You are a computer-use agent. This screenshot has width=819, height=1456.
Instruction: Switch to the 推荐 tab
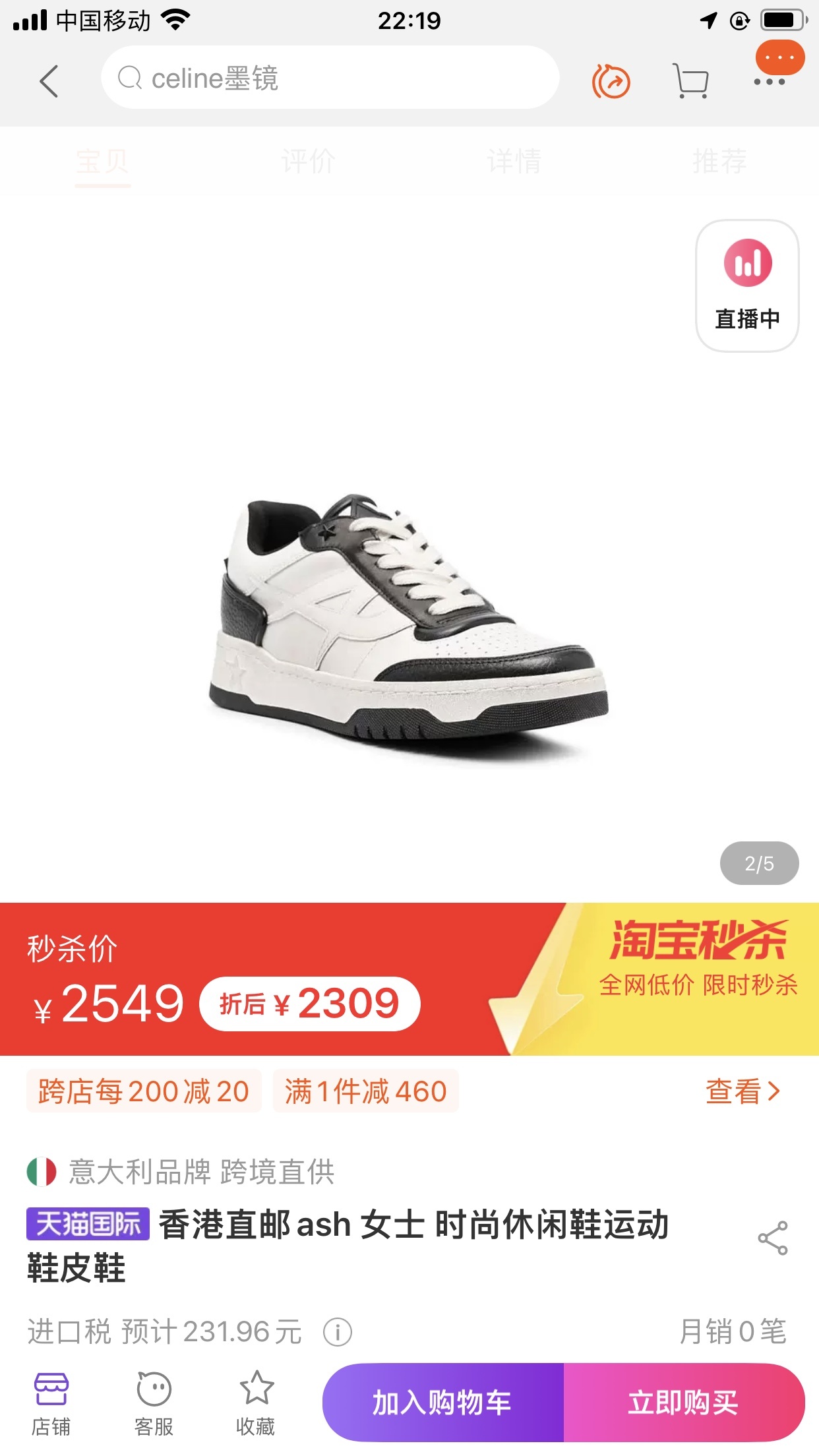click(719, 162)
